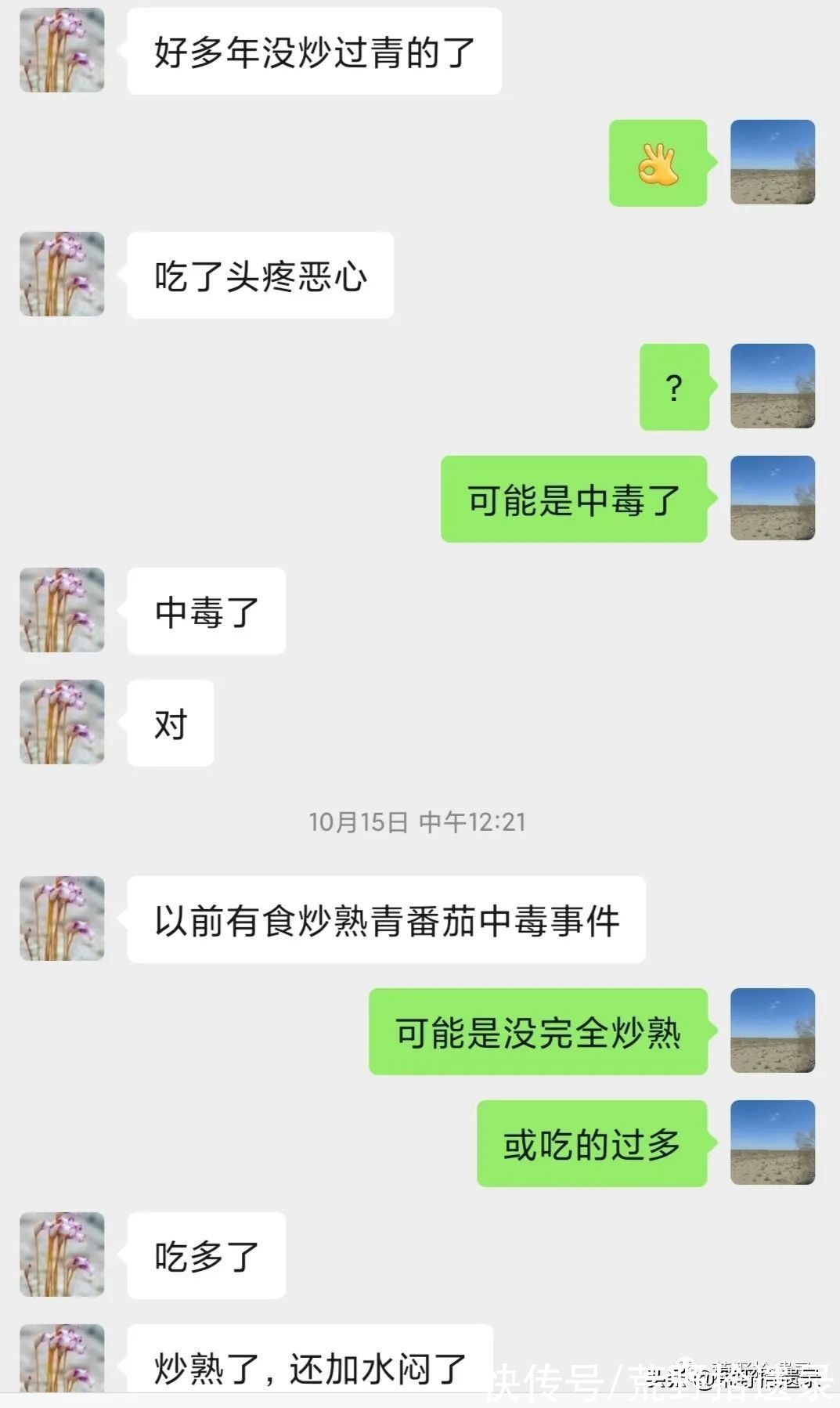Tap the message bubble reading '中毒了'
Viewport: 840px width, 1408px height.
(x=205, y=610)
